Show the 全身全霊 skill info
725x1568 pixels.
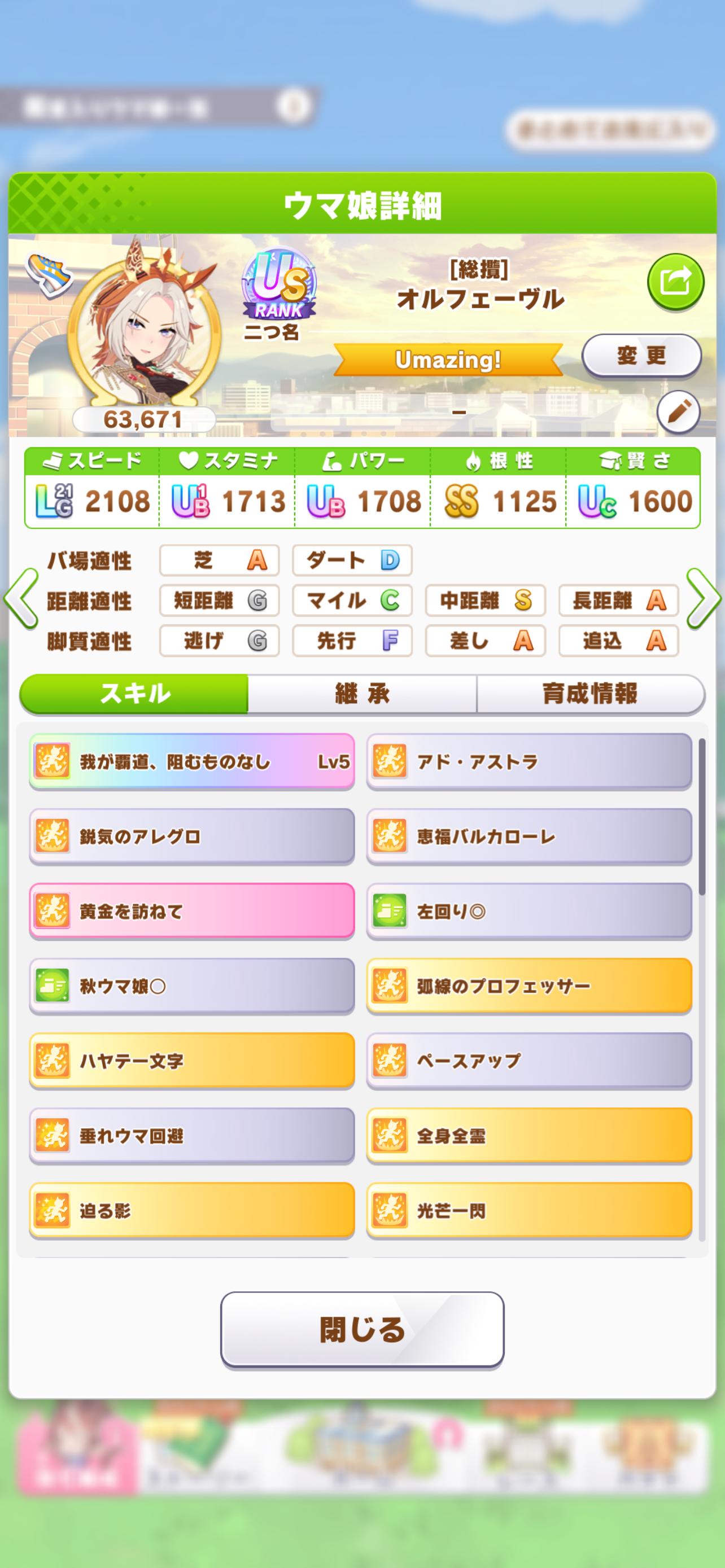coord(529,1136)
